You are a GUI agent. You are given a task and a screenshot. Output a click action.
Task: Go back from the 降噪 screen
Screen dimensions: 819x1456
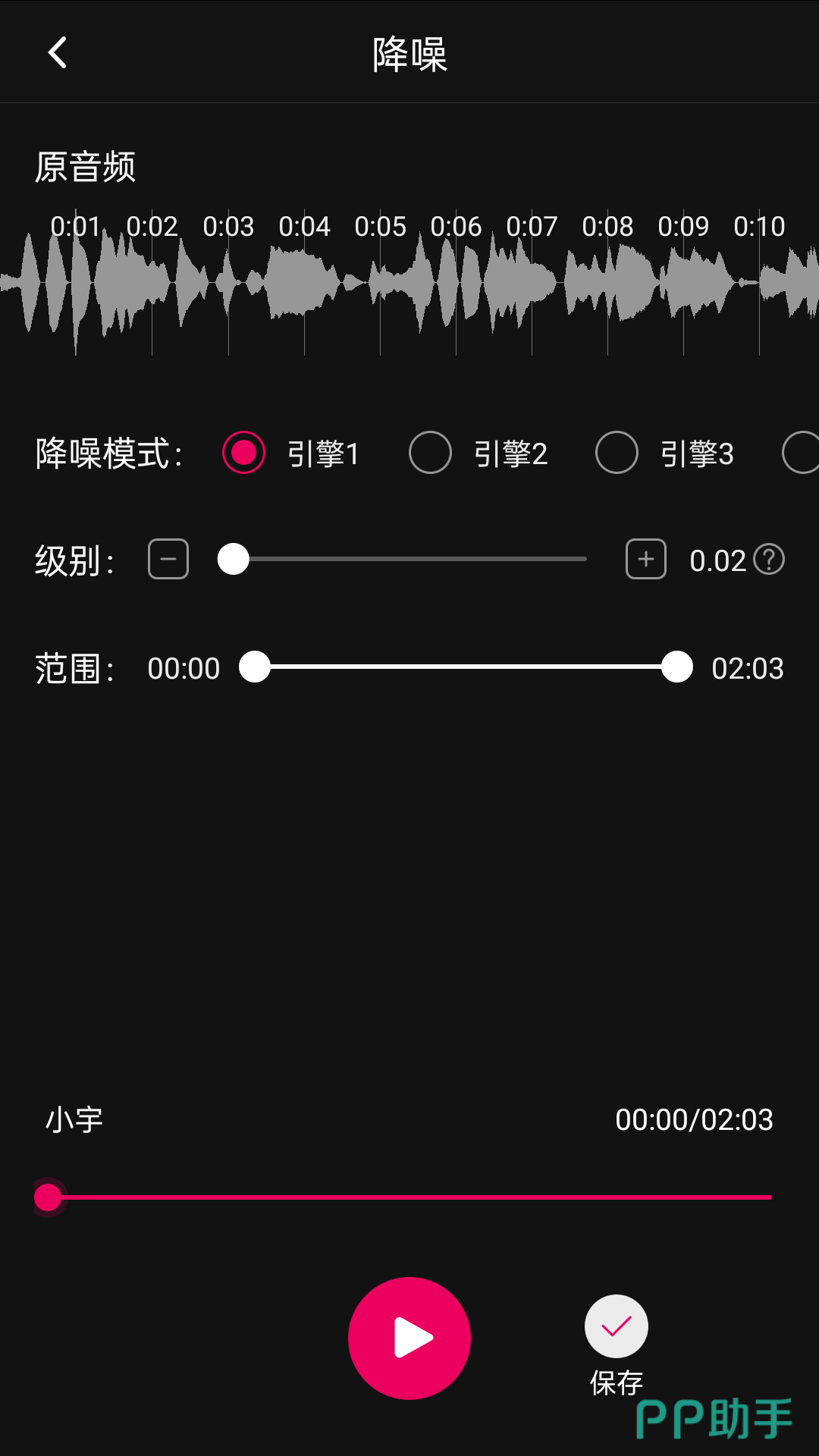[58, 53]
